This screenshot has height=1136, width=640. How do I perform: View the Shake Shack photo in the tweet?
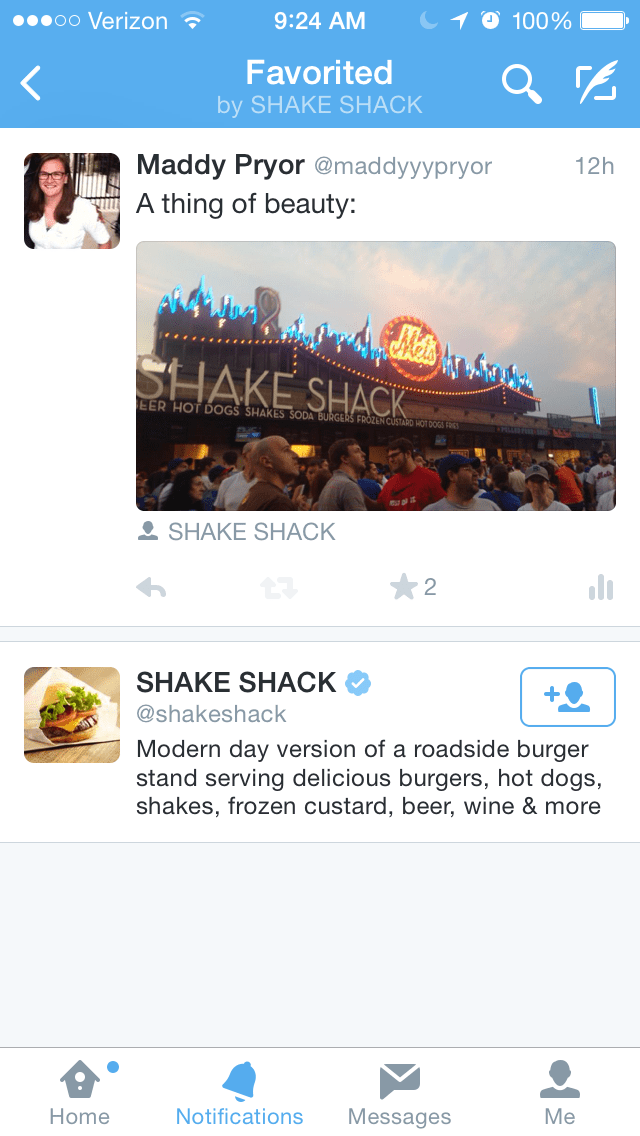click(375, 376)
